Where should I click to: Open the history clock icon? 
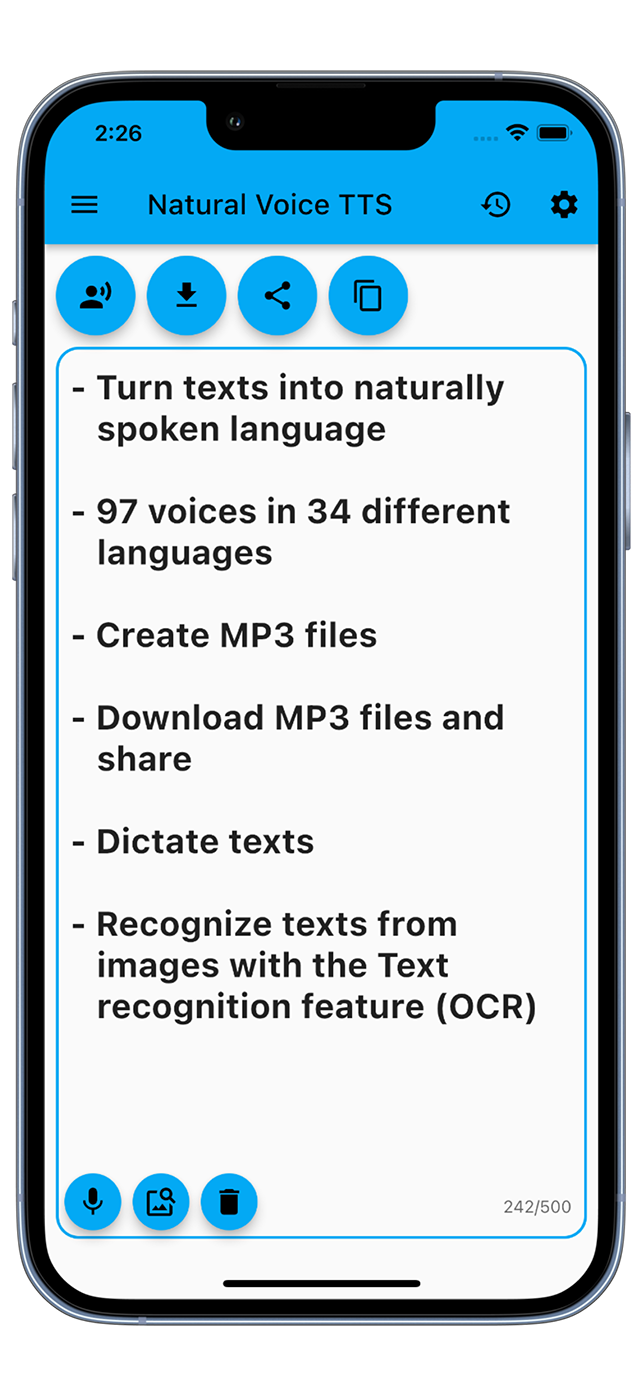point(496,205)
